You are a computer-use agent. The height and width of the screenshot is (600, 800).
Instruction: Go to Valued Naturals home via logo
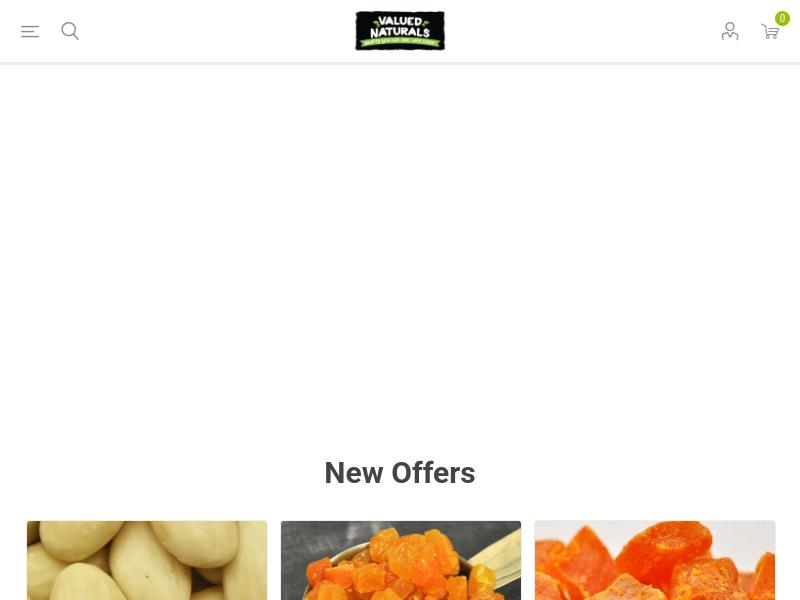click(400, 31)
